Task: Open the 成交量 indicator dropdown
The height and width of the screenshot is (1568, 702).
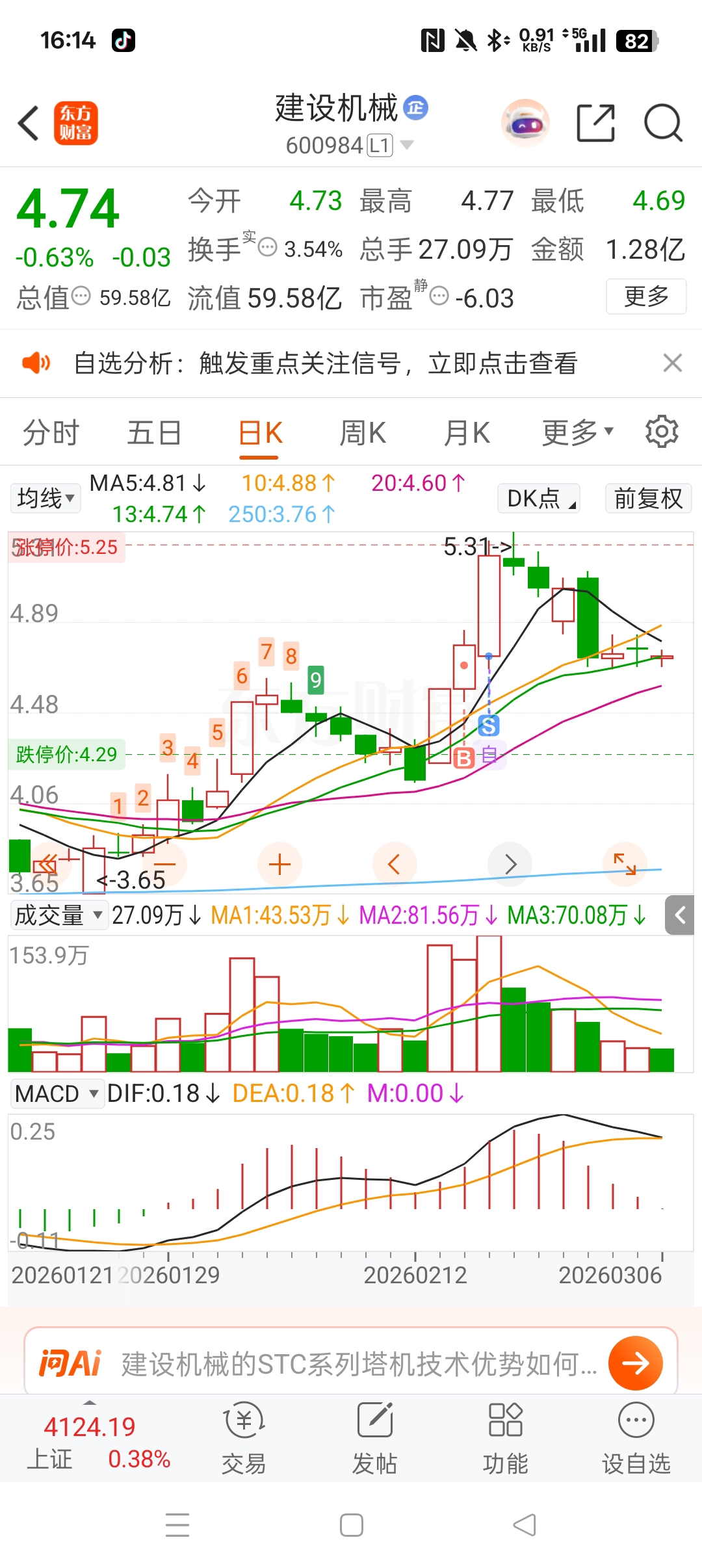Action: 57,915
